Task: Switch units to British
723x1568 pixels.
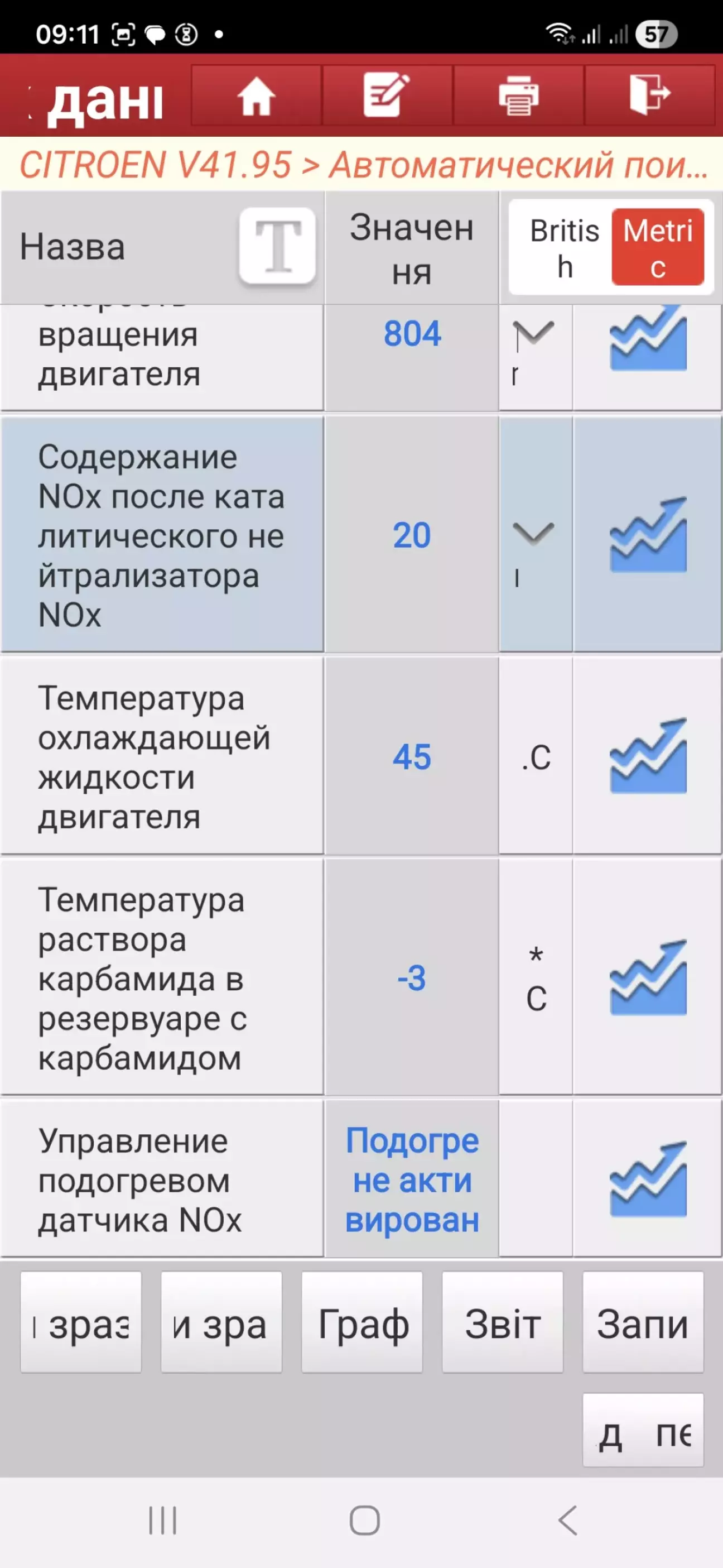Action: 563,248
